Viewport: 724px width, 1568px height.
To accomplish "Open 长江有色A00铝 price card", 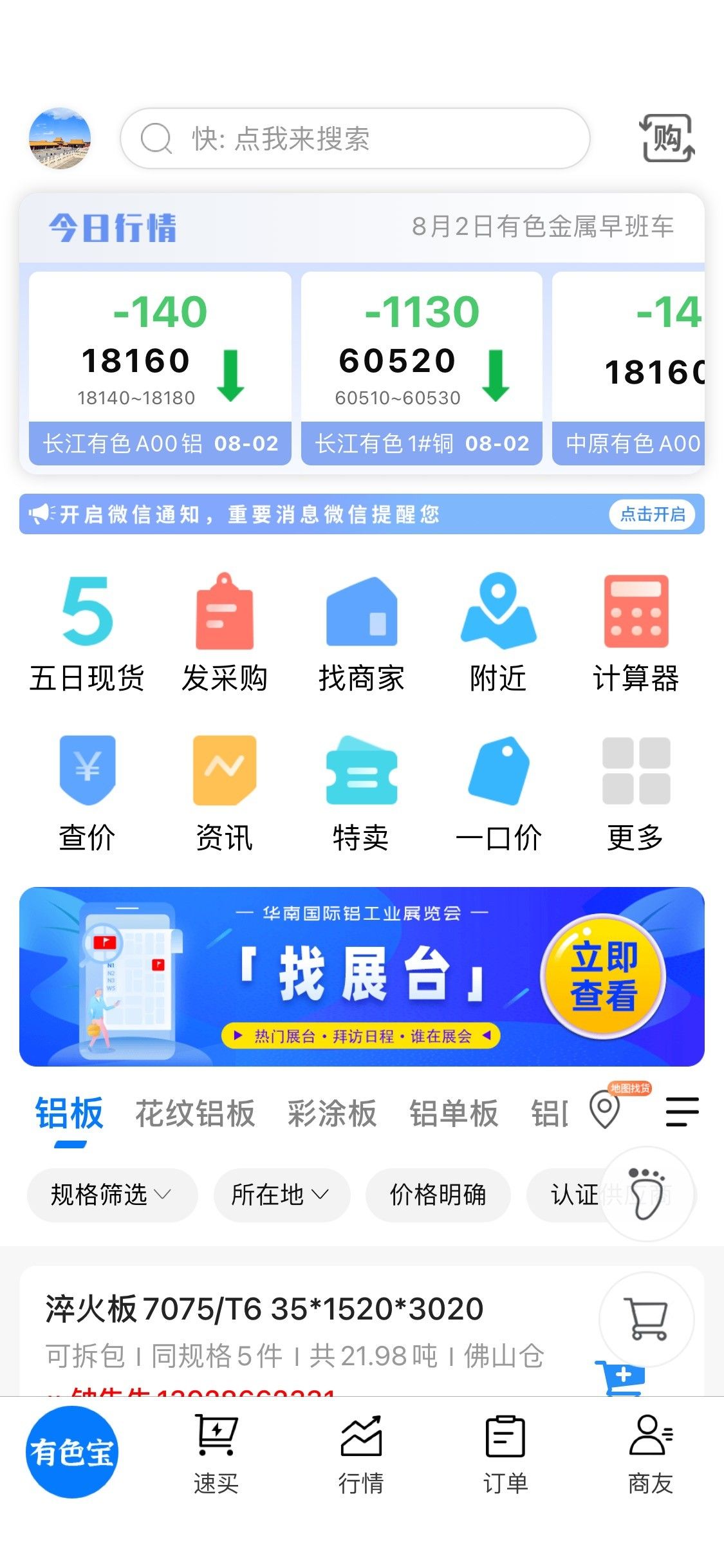I will (160, 368).
